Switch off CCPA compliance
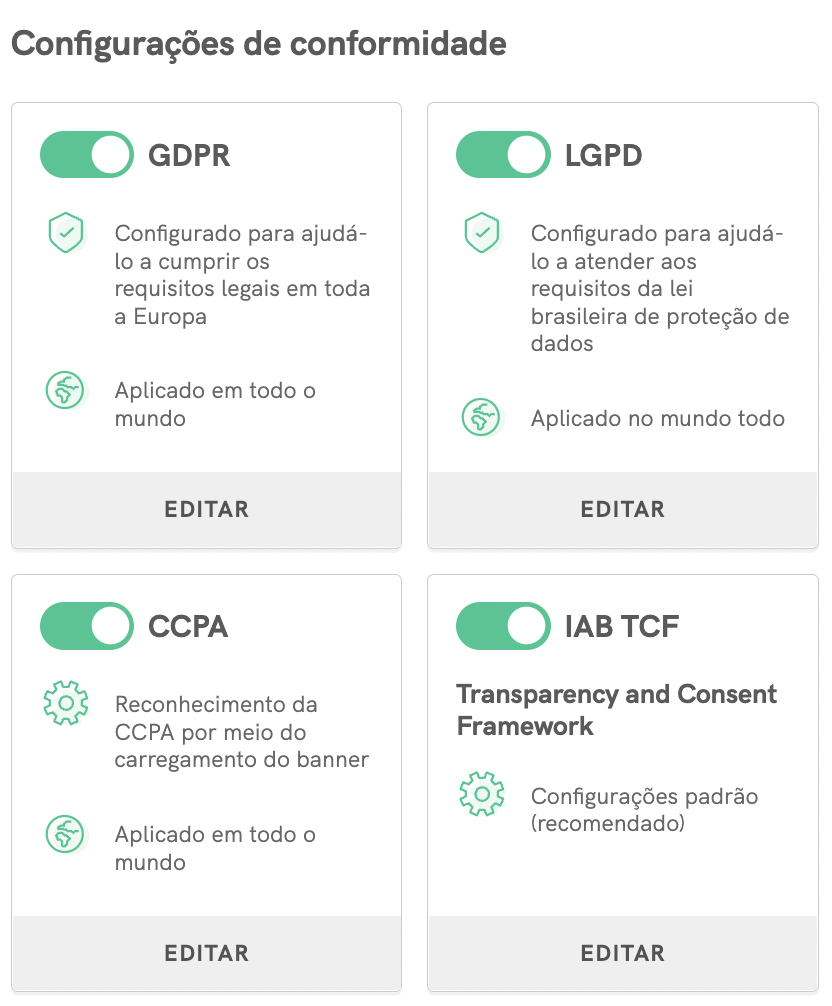The width and height of the screenshot is (832, 1006). 87,626
